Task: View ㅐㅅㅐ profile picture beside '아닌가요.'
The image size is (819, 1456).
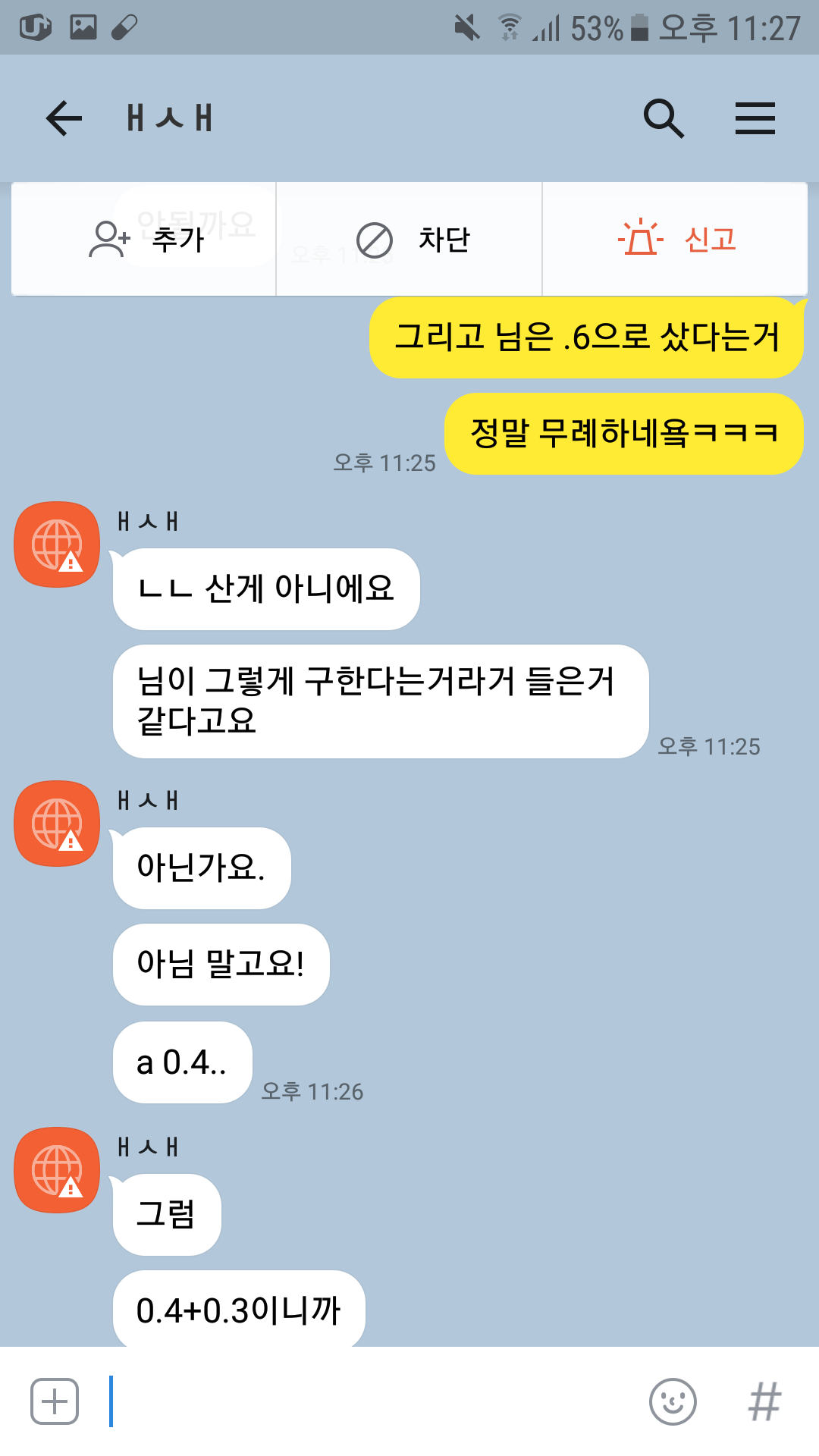Action: (x=57, y=824)
